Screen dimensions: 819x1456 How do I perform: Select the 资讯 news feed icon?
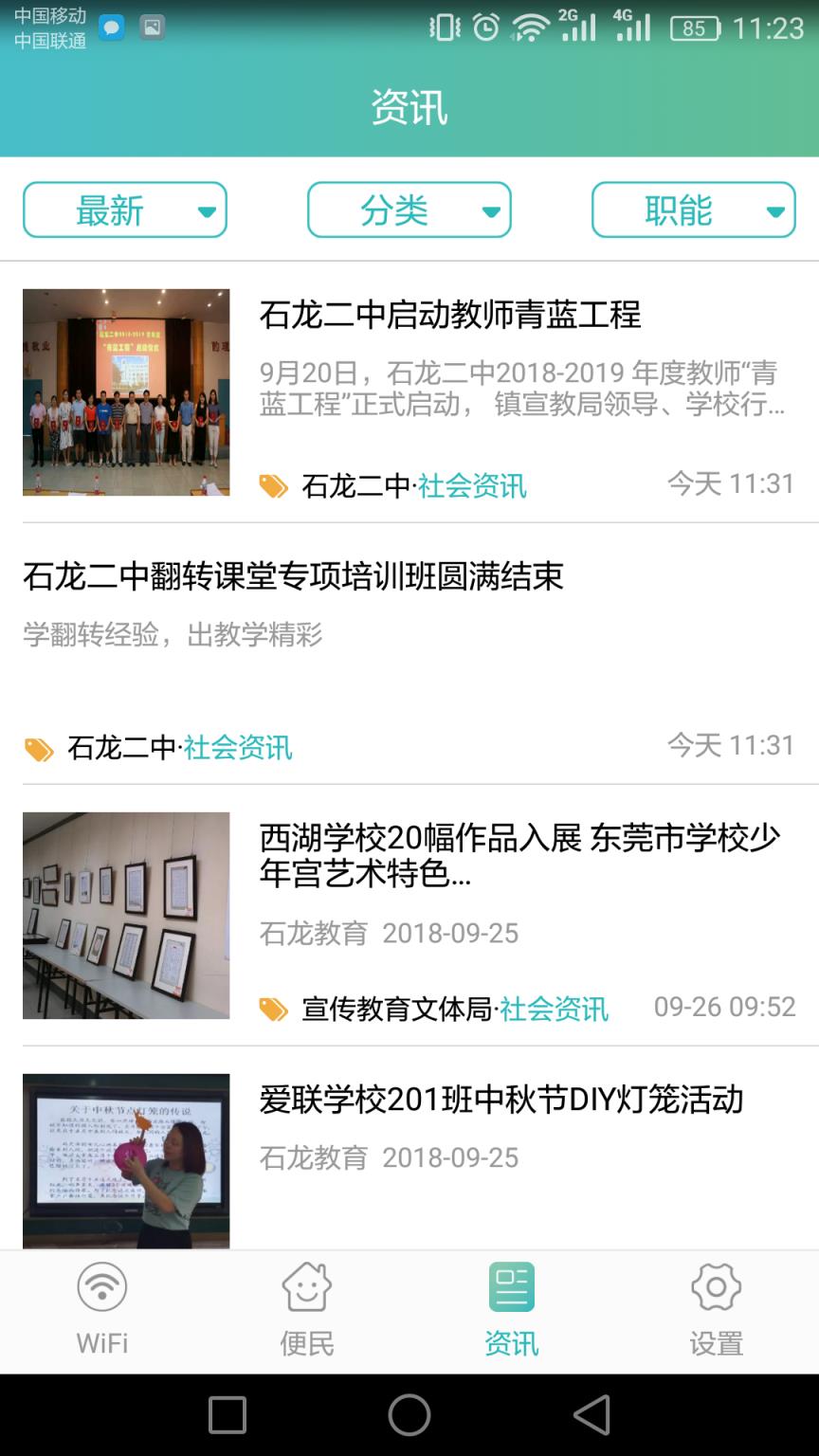511,1287
